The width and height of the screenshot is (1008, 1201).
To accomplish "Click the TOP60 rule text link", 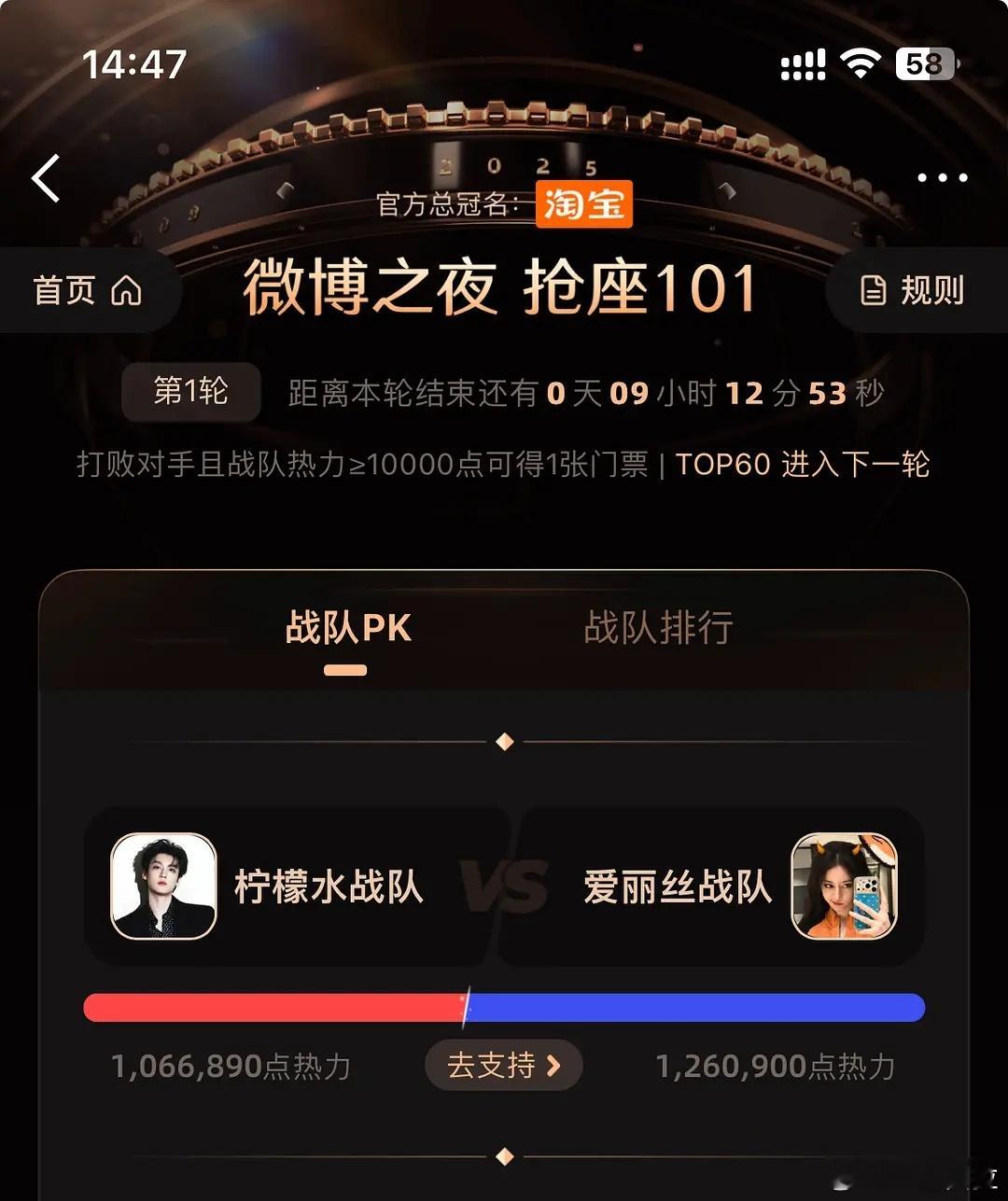I will [x=723, y=464].
